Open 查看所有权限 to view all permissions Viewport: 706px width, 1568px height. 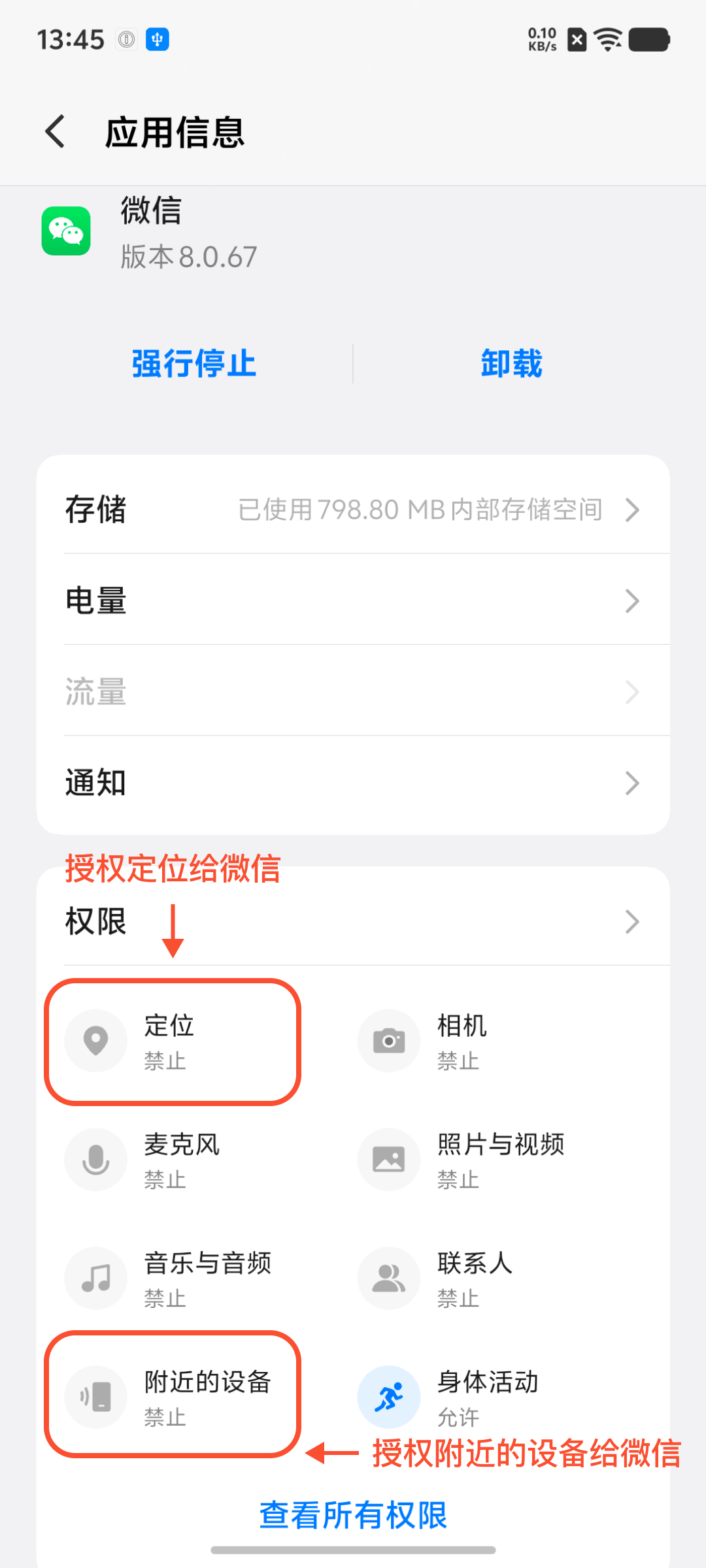pos(353,1516)
